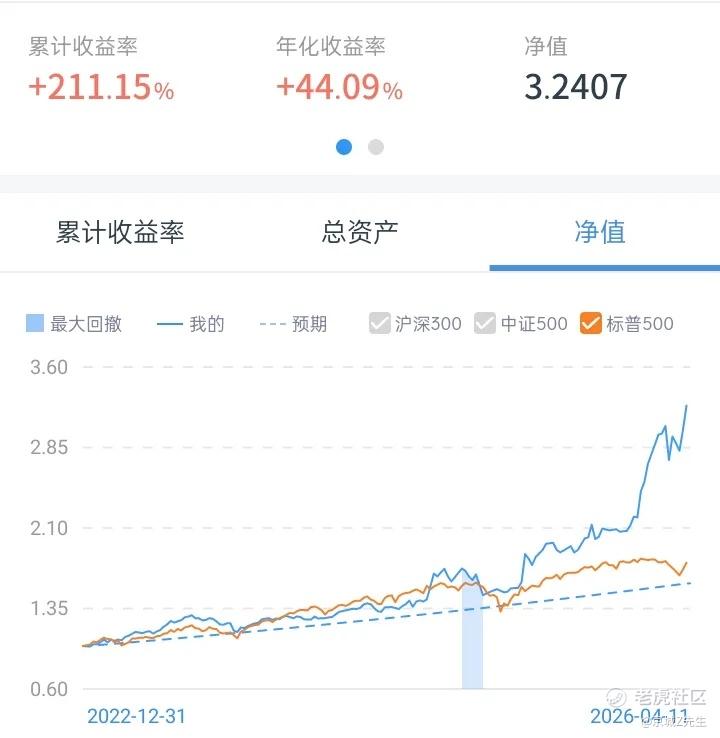Enable the 沪深300 comparison checkbox
720x738 pixels.
pos(380,323)
